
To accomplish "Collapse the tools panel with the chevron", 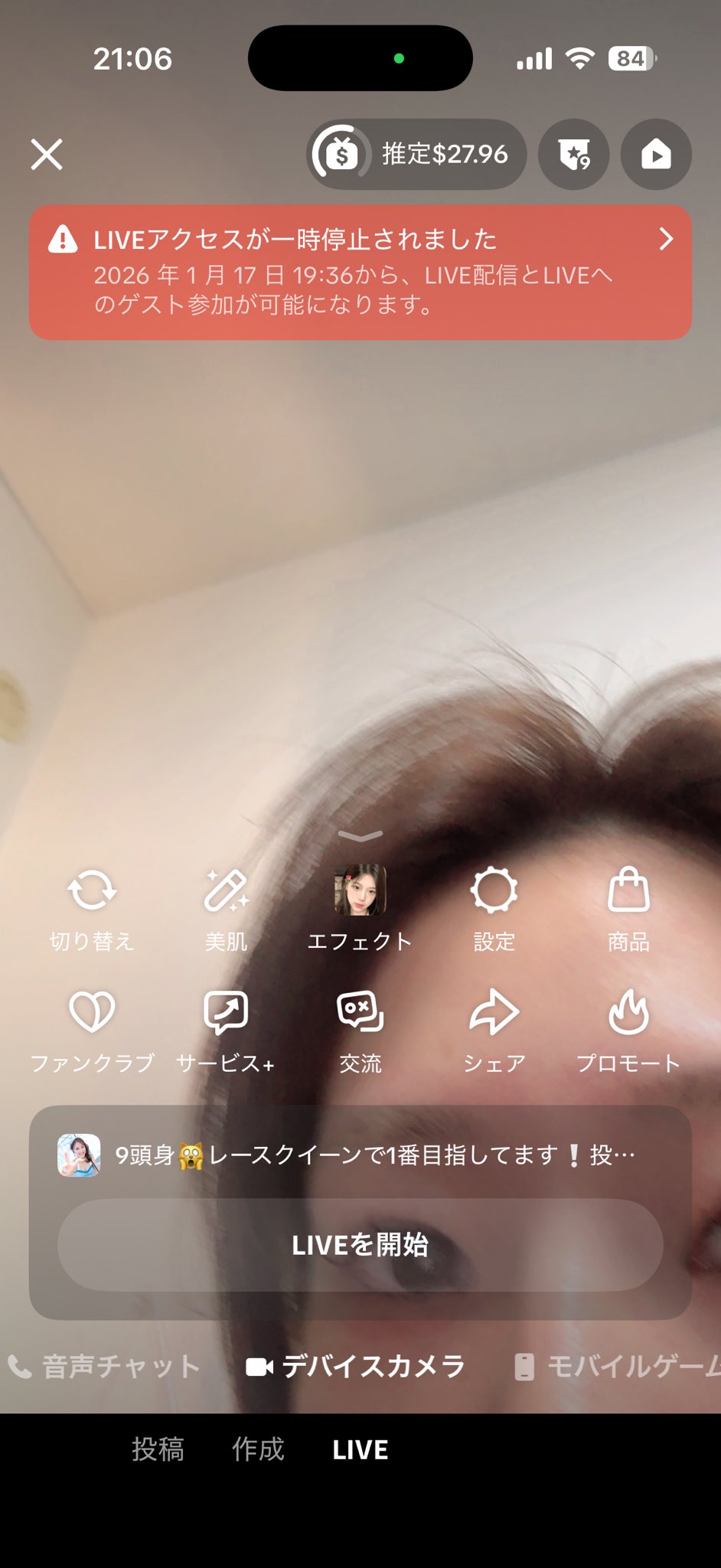I will pyautogui.click(x=360, y=835).
